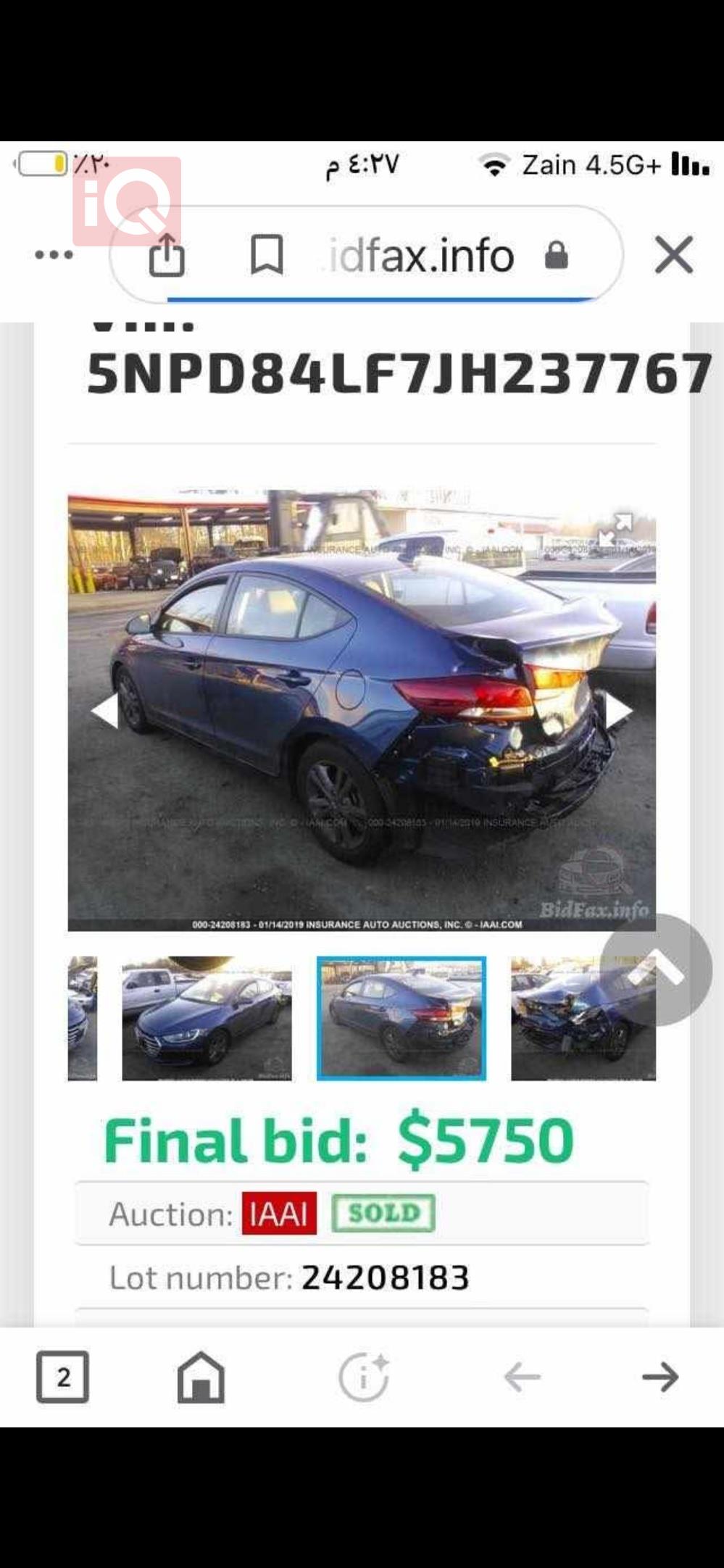This screenshot has height=1568, width=724.
Task: Tap the bidfax.info address bar
Action: coord(420,256)
